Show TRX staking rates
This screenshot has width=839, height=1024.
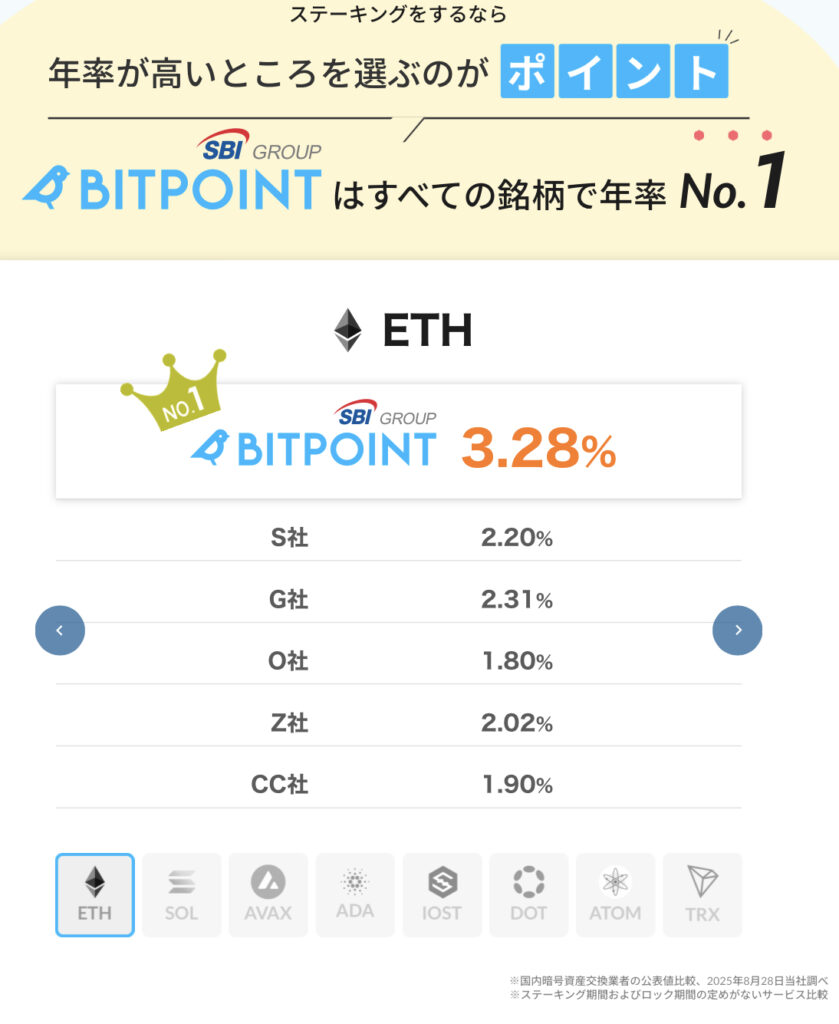(x=702, y=895)
